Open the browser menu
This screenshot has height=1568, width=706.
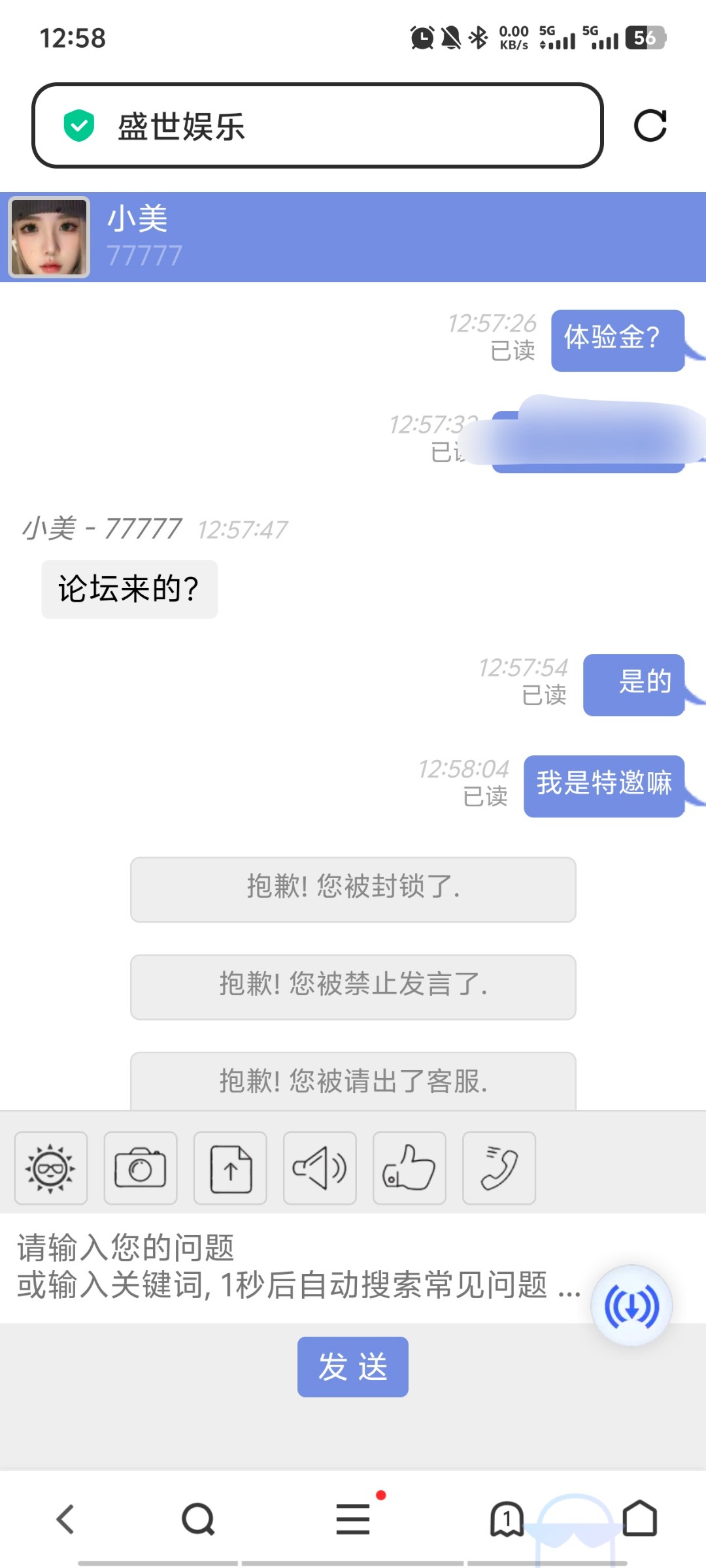(x=353, y=1518)
